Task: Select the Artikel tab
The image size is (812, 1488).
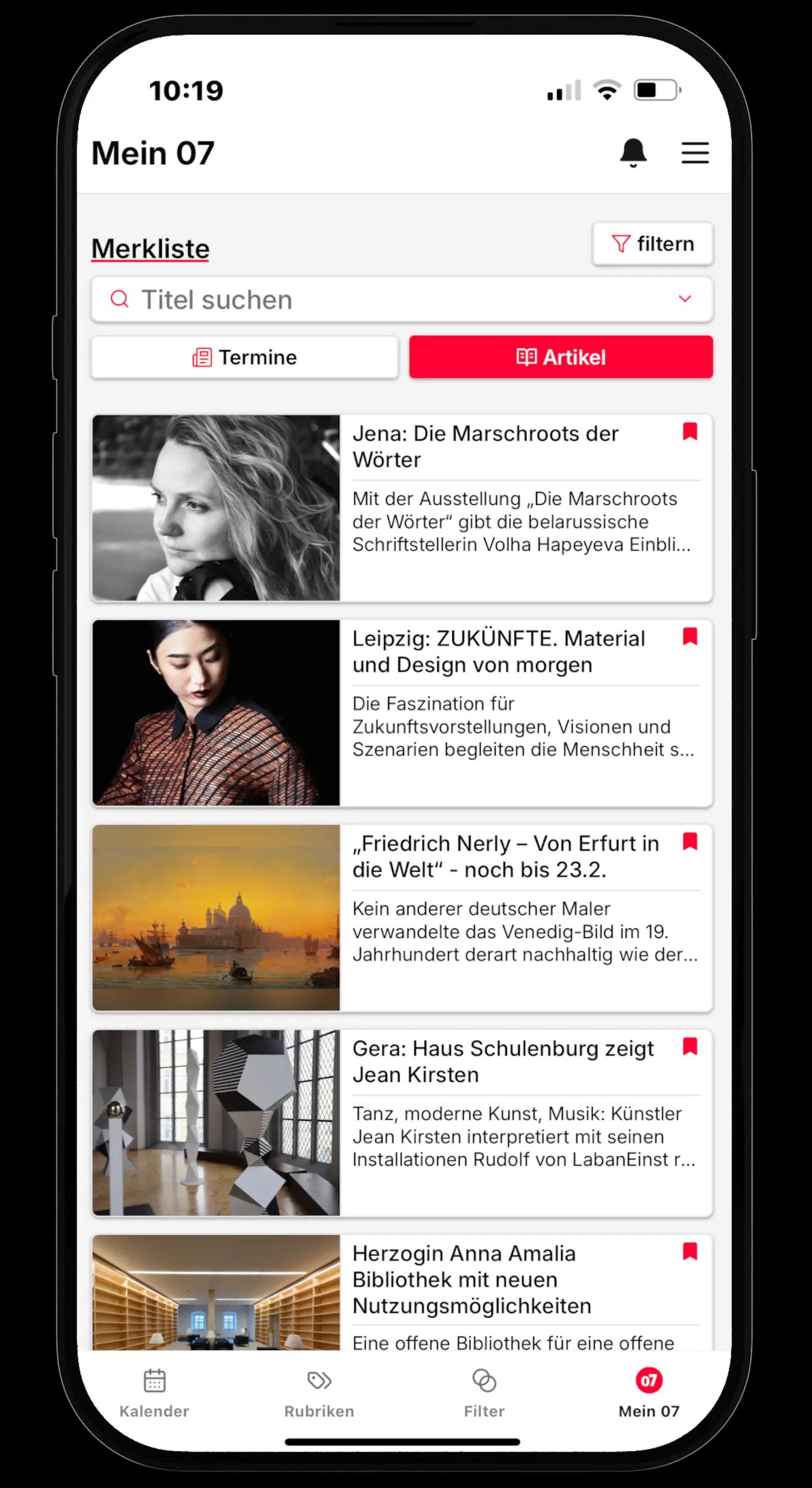Action: click(x=561, y=357)
